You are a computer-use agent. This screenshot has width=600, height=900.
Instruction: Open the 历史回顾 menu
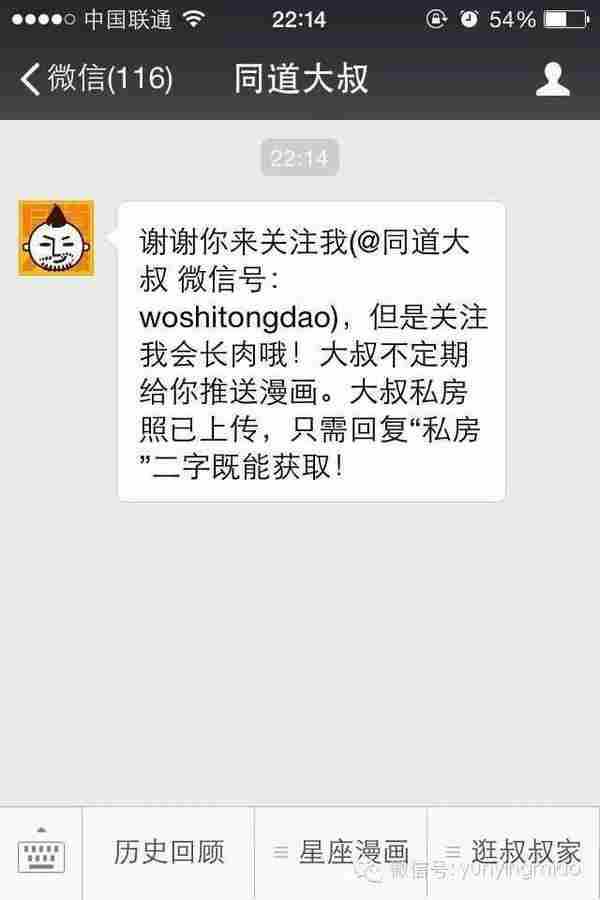pyautogui.click(x=169, y=853)
